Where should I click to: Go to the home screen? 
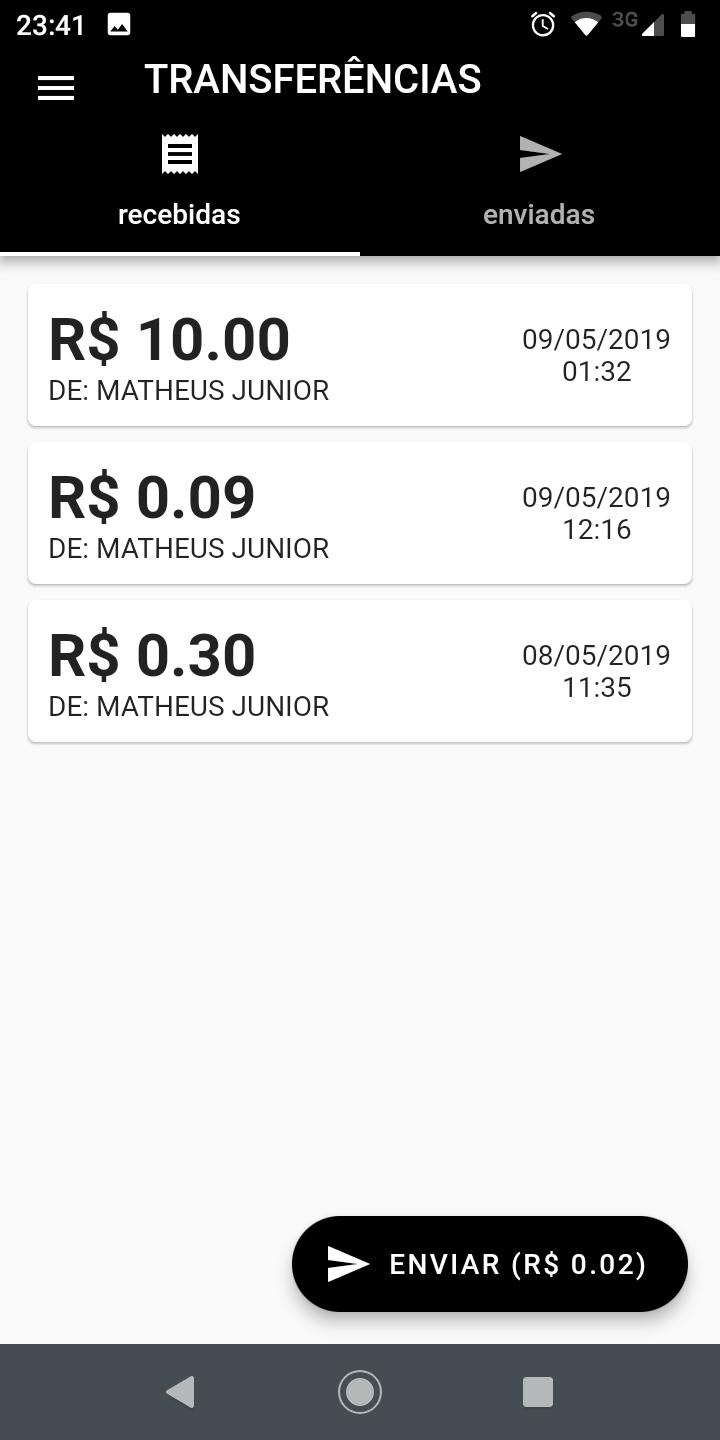click(360, 1392)
